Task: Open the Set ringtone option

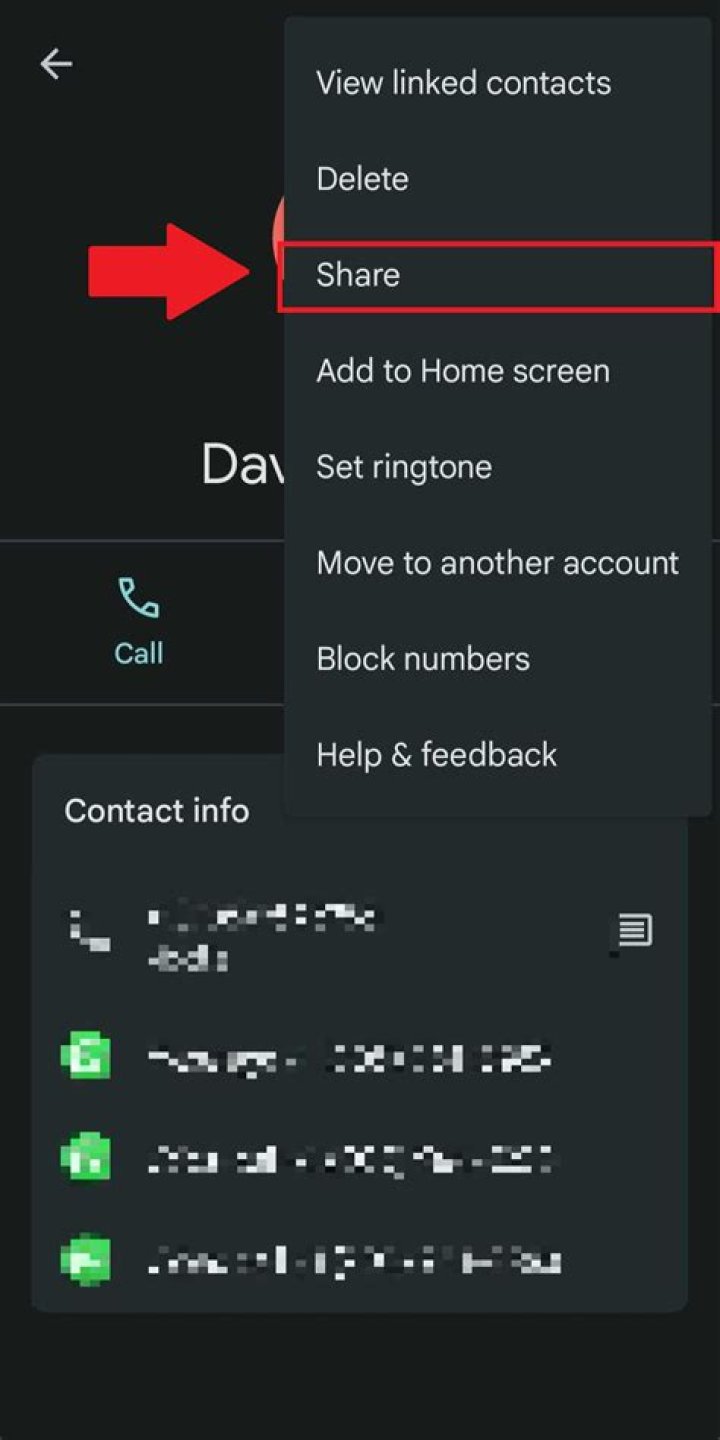Action: click(404, 467)
